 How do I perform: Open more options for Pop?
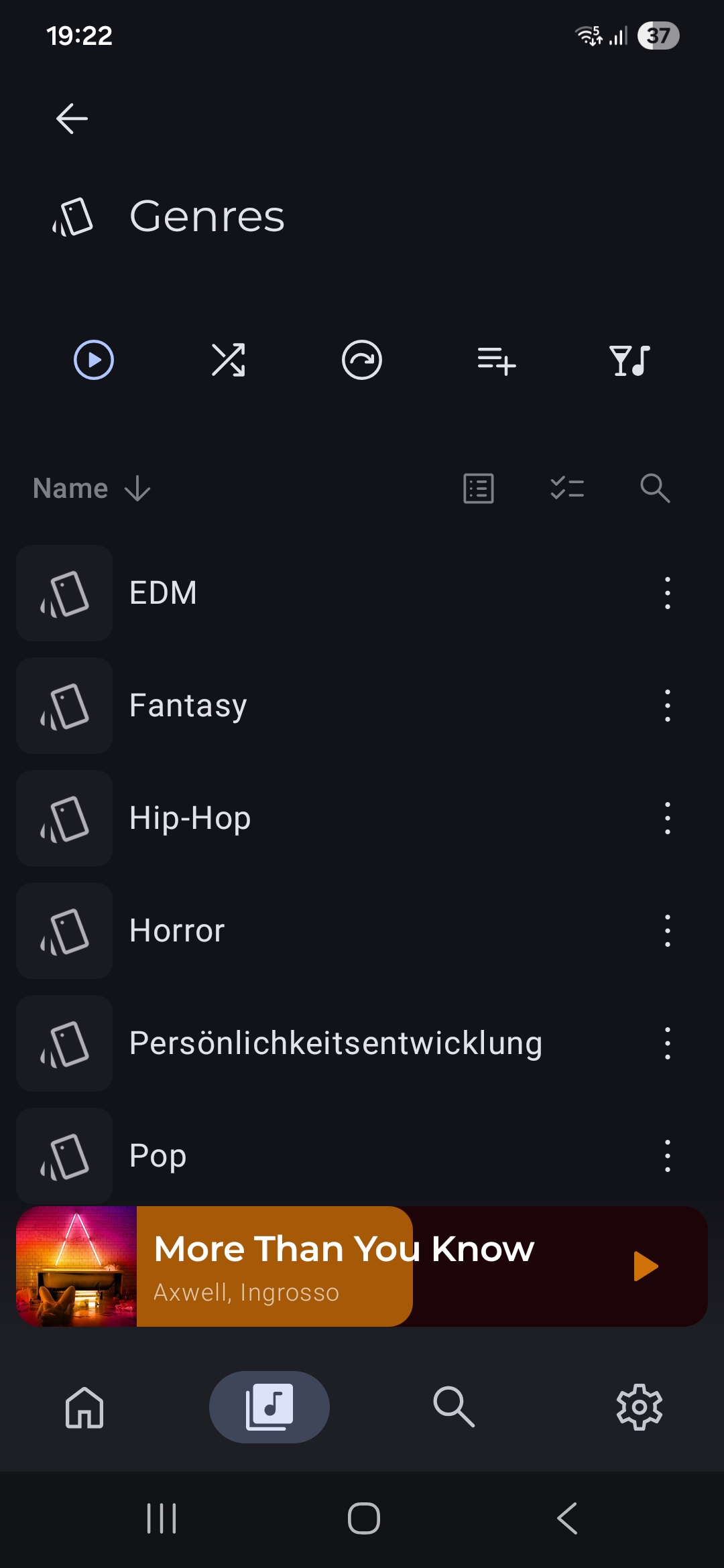667,1156
